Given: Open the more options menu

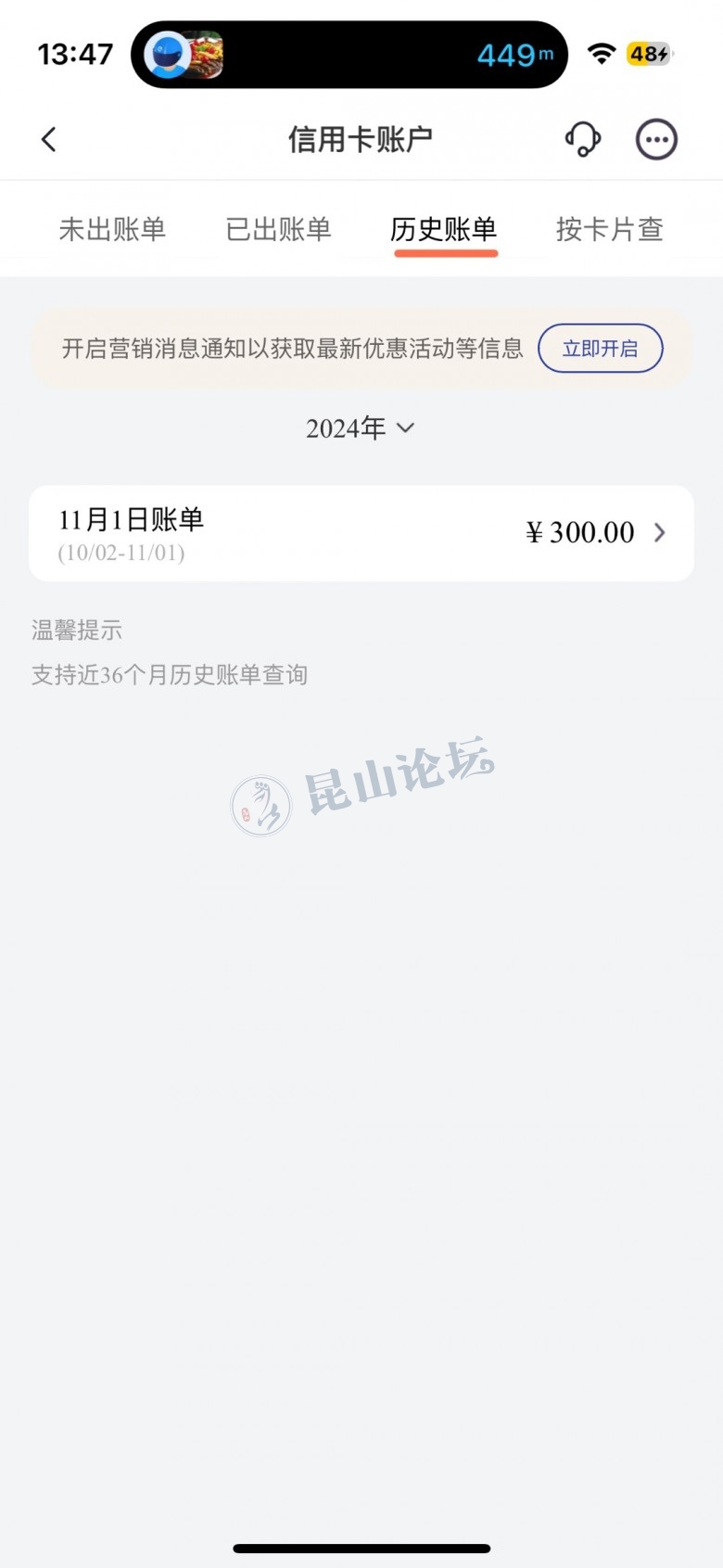Looking at the screenshot, I should click(x=656, y=140).
